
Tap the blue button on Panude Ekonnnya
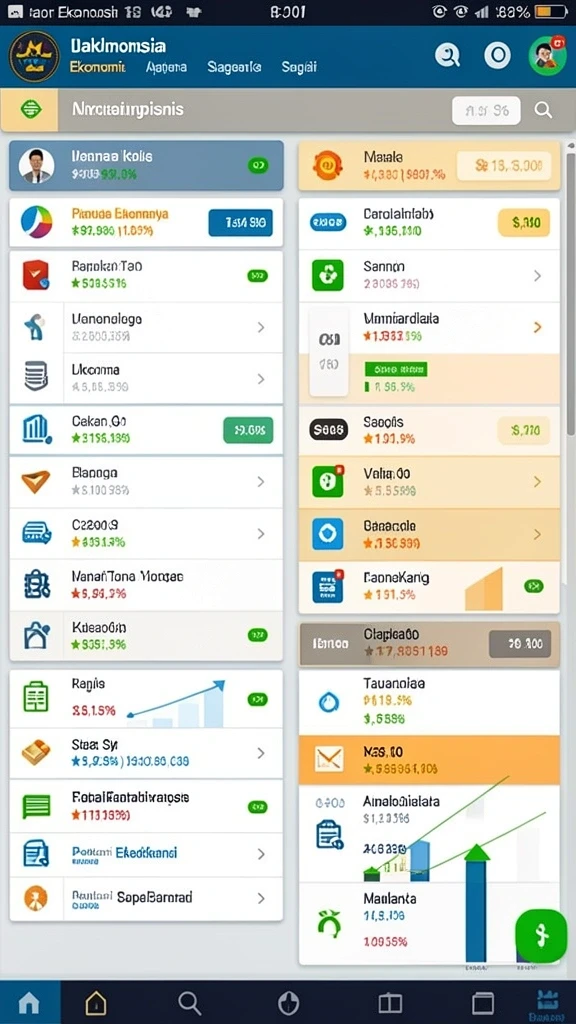(x=240, y=223)
